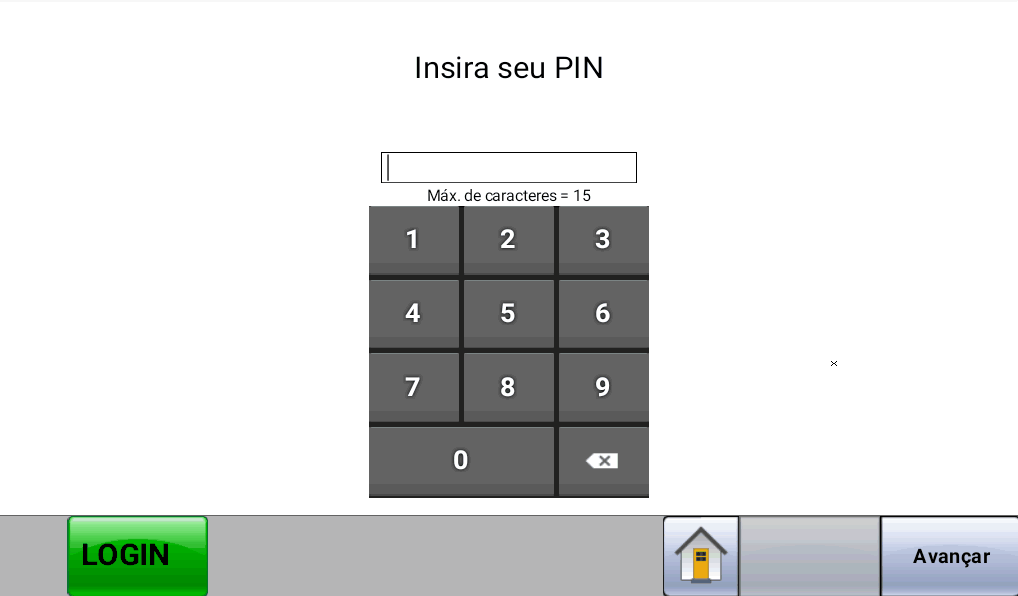Enter digit 9 on the keypad
1018x596 pixels.
603,387
